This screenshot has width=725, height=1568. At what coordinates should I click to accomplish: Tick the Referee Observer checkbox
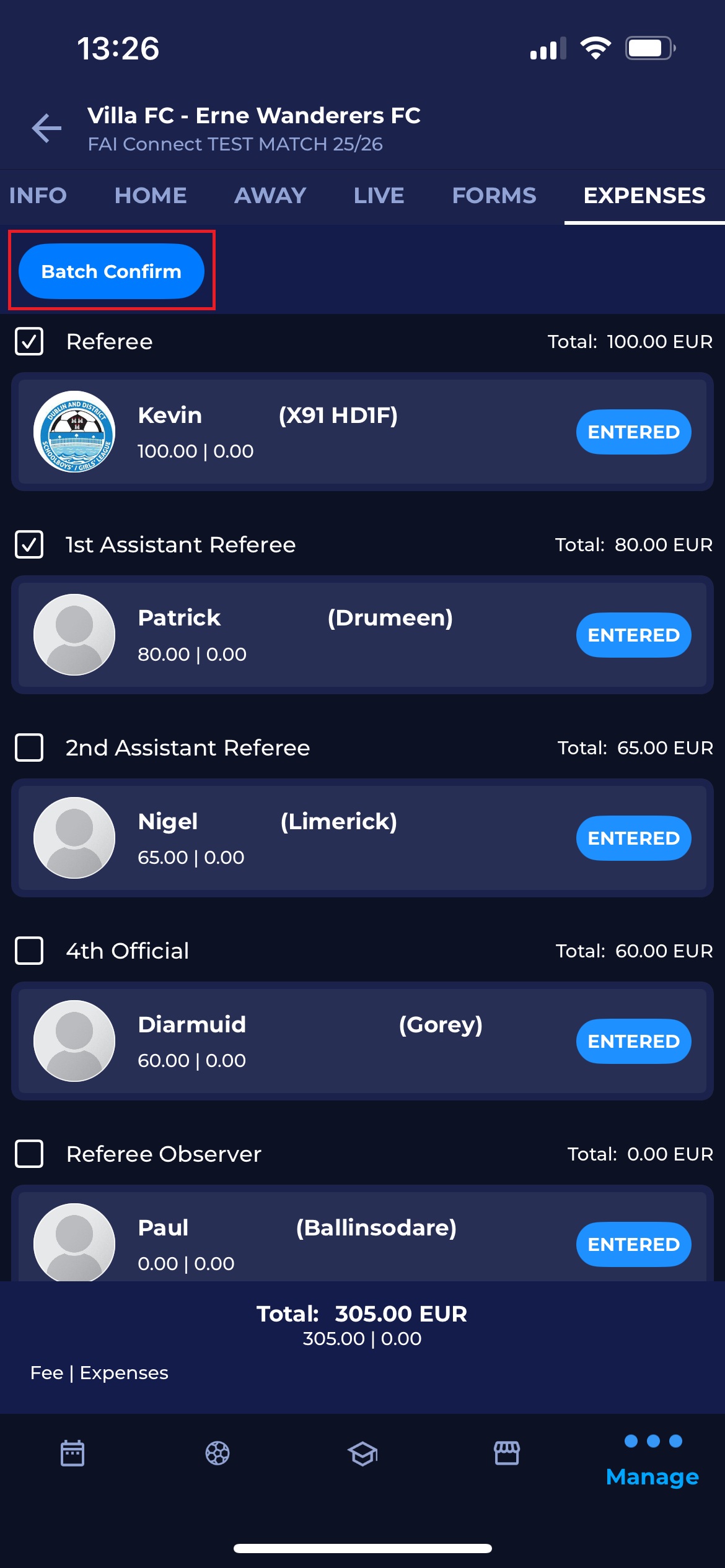click(29, 1154)
